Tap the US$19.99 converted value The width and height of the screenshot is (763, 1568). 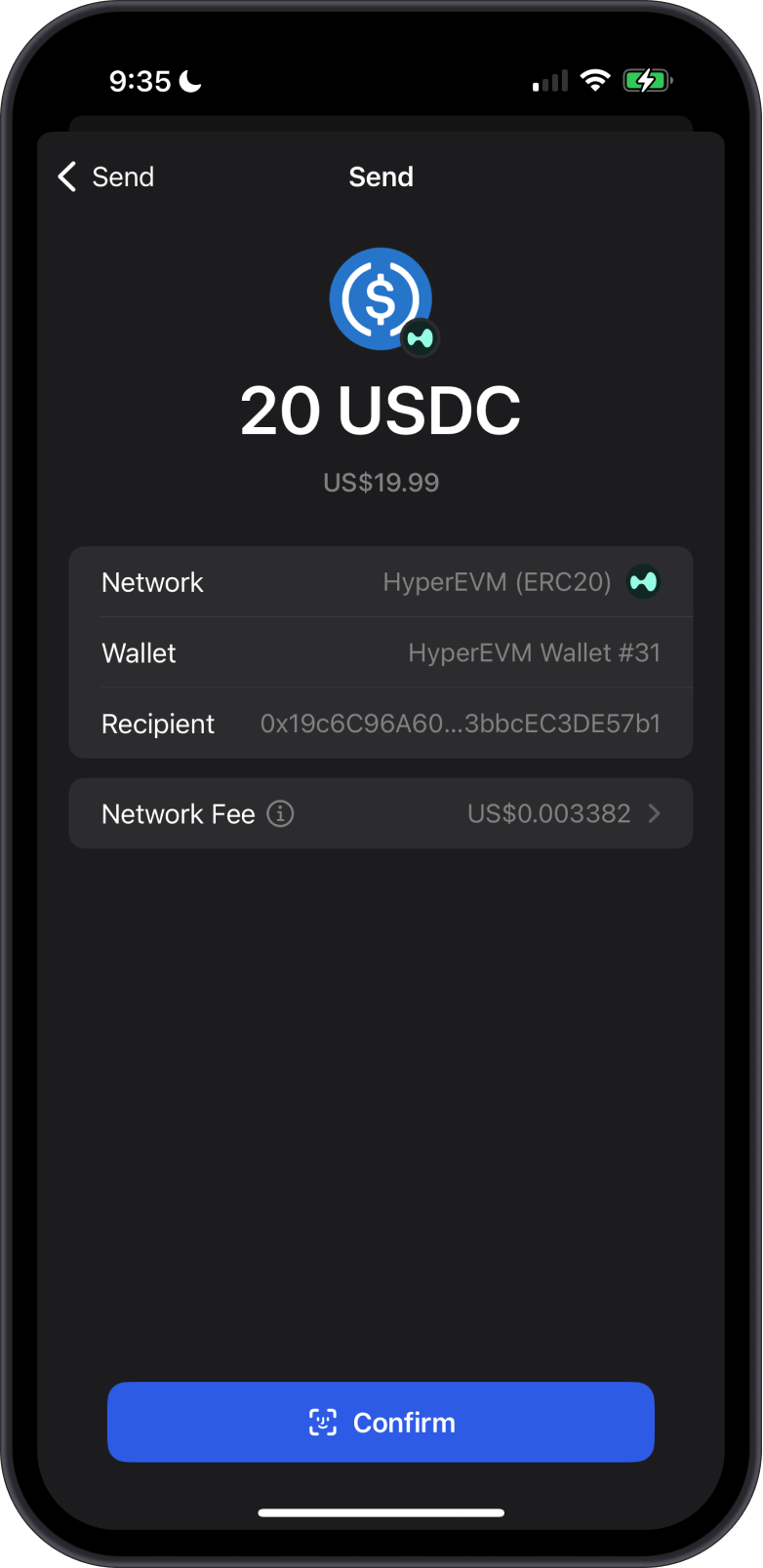381,481
